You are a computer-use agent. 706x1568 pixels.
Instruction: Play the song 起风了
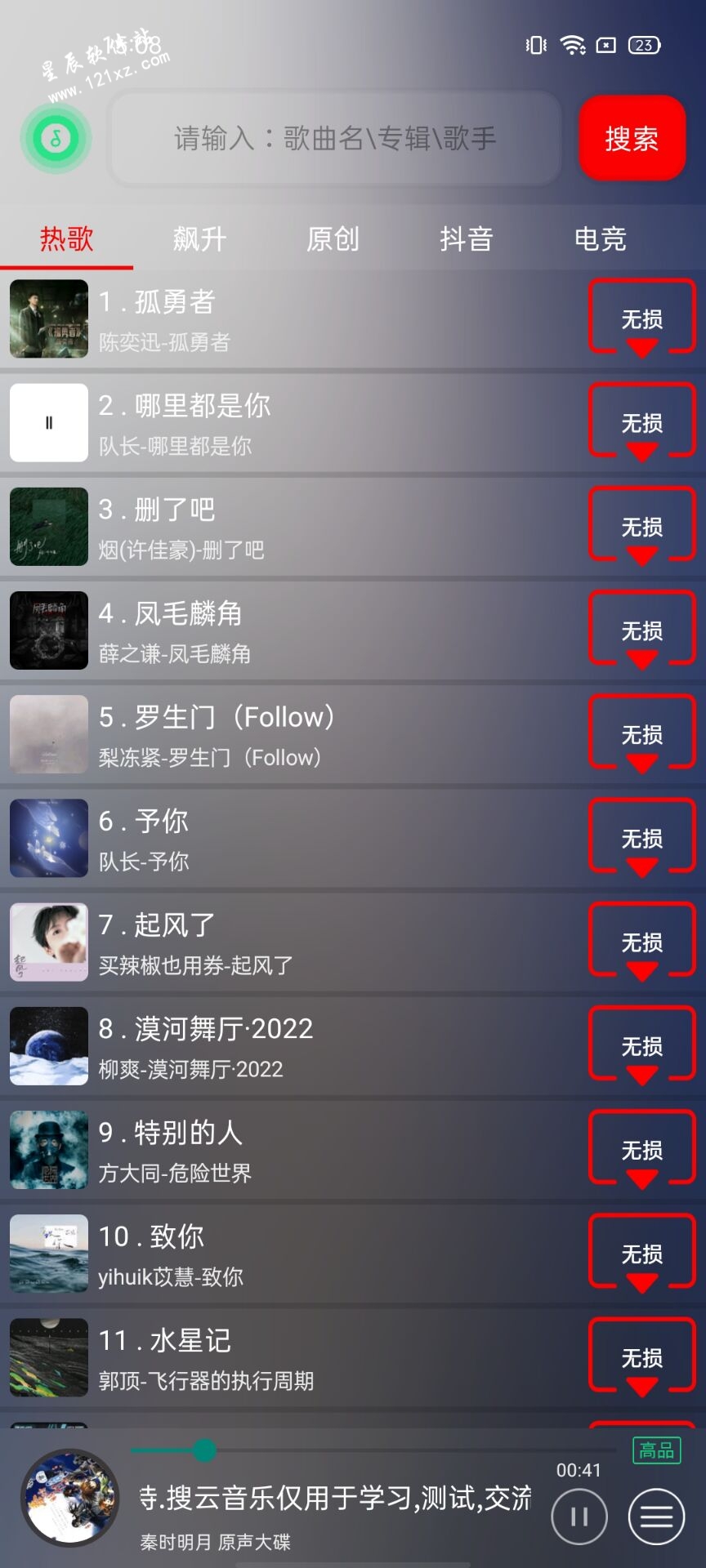pos(294,942)
